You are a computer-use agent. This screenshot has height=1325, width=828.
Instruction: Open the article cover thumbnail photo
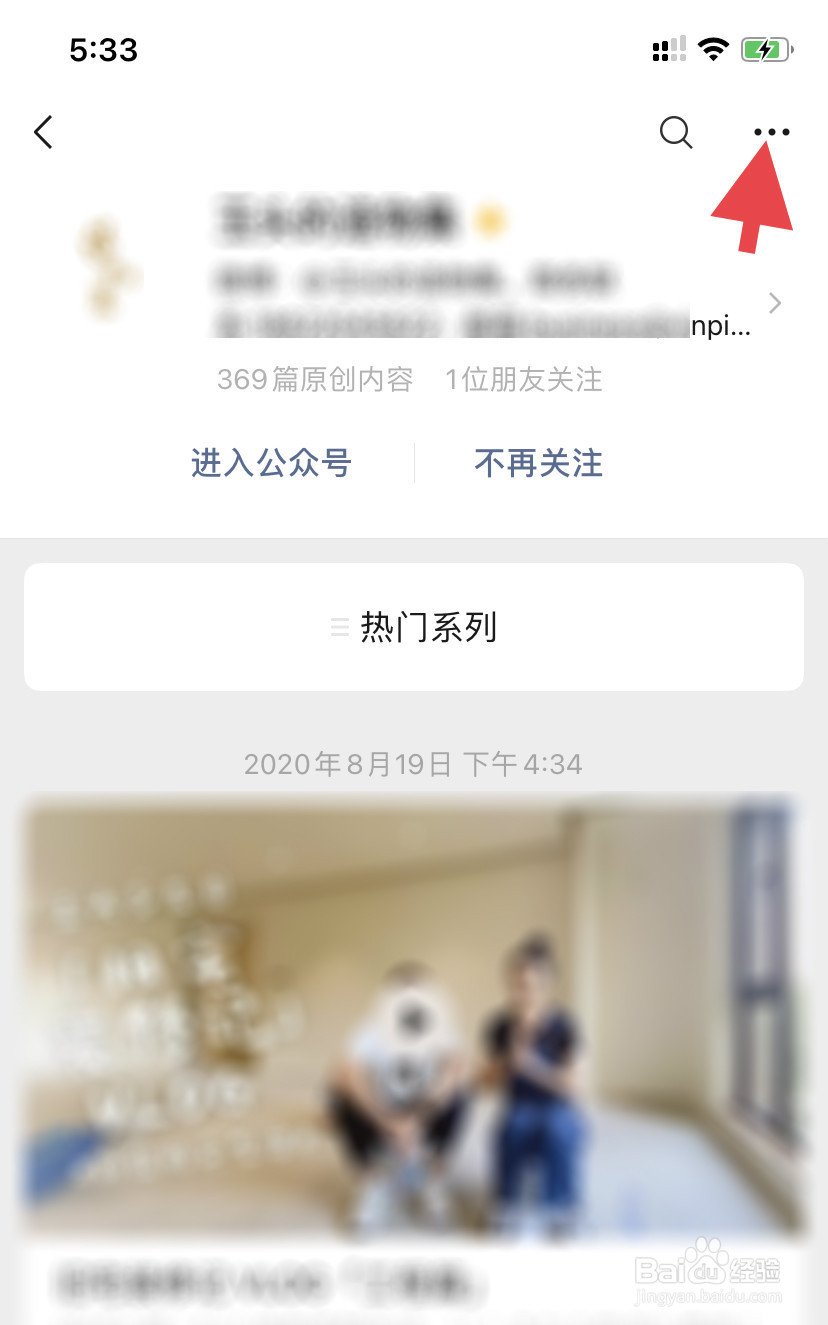click(413, 1020)
